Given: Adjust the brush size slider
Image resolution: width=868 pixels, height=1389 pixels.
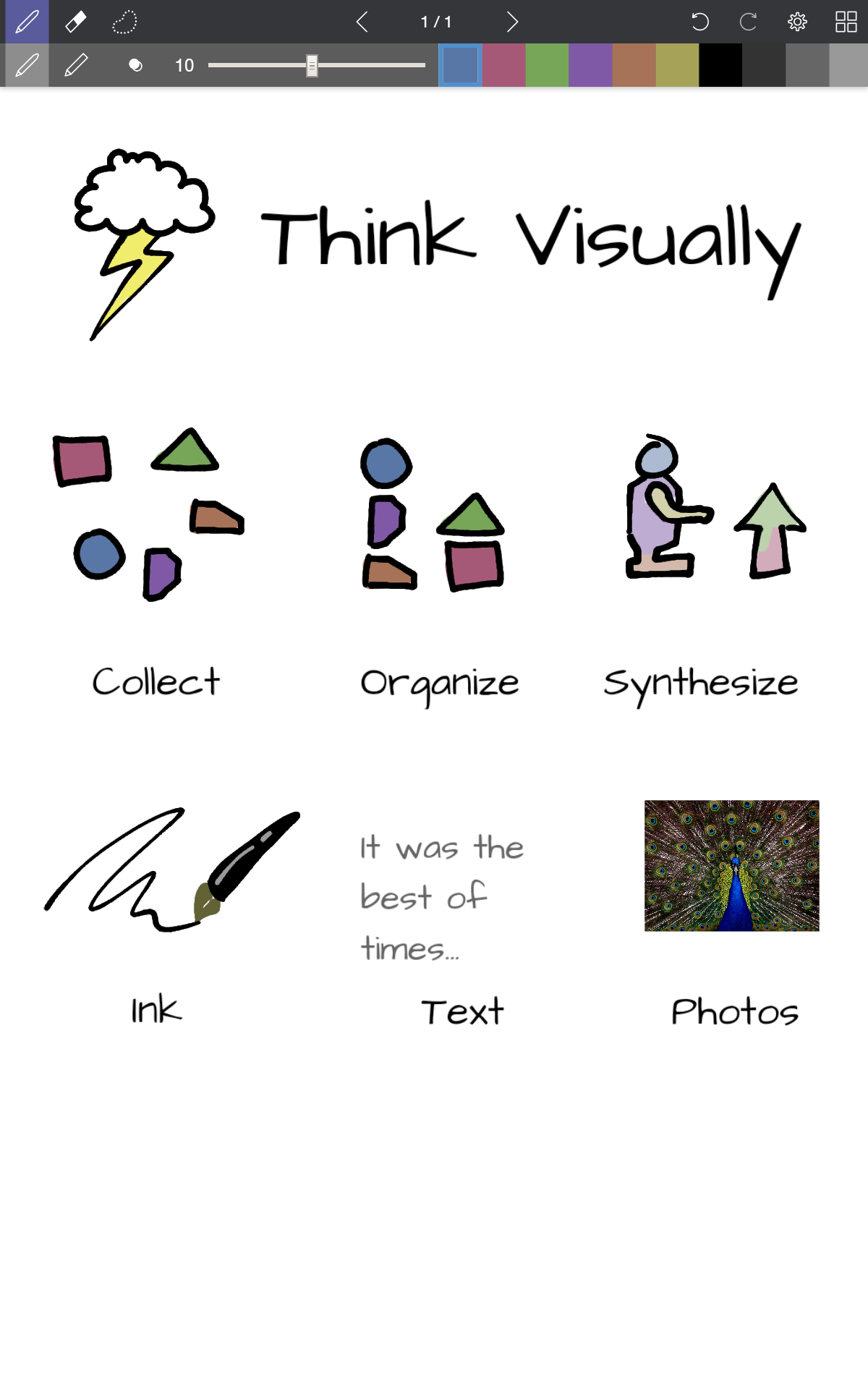Looking at the screenshot, I should (x=311, y=67).
